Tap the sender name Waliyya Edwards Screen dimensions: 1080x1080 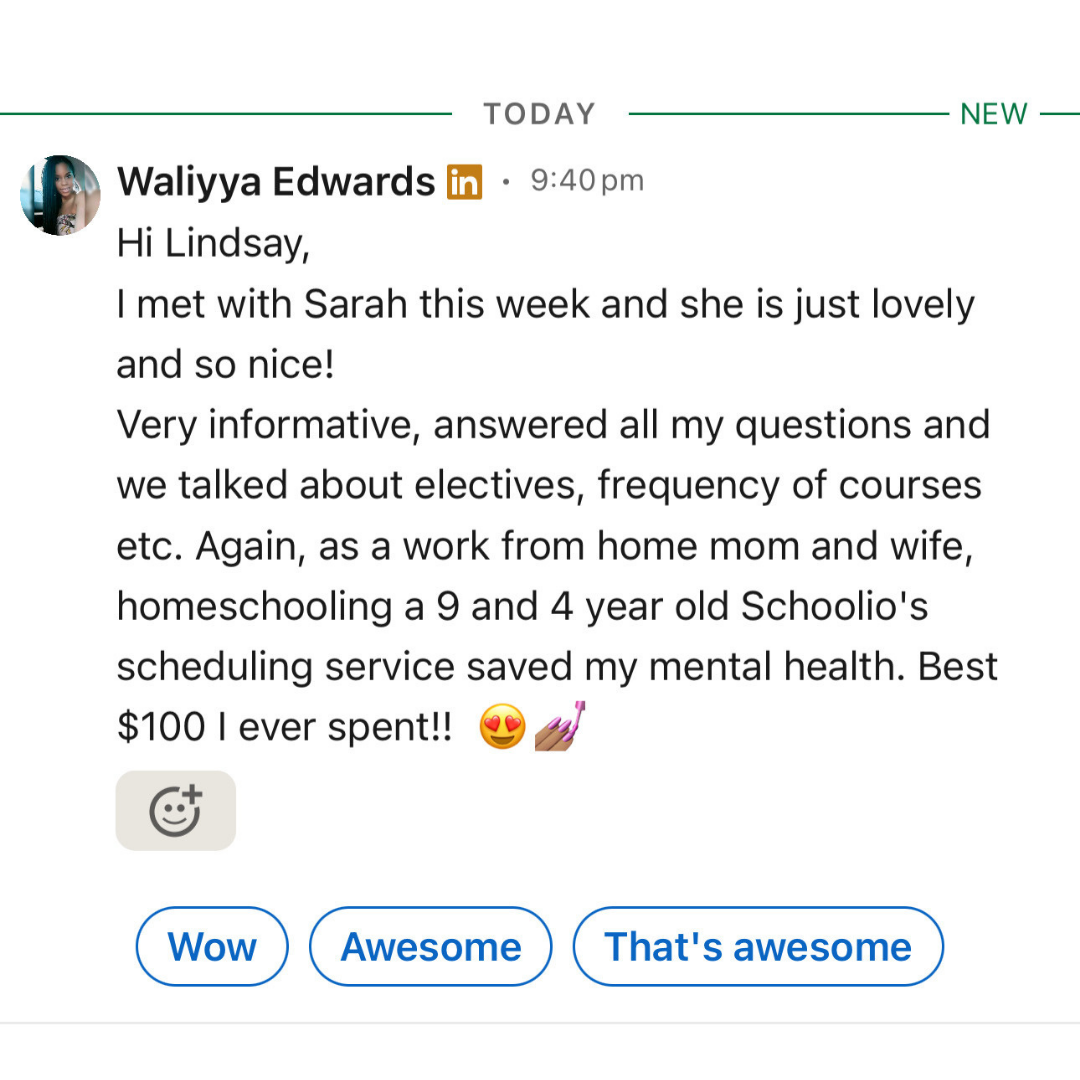(x=276, y=182)
